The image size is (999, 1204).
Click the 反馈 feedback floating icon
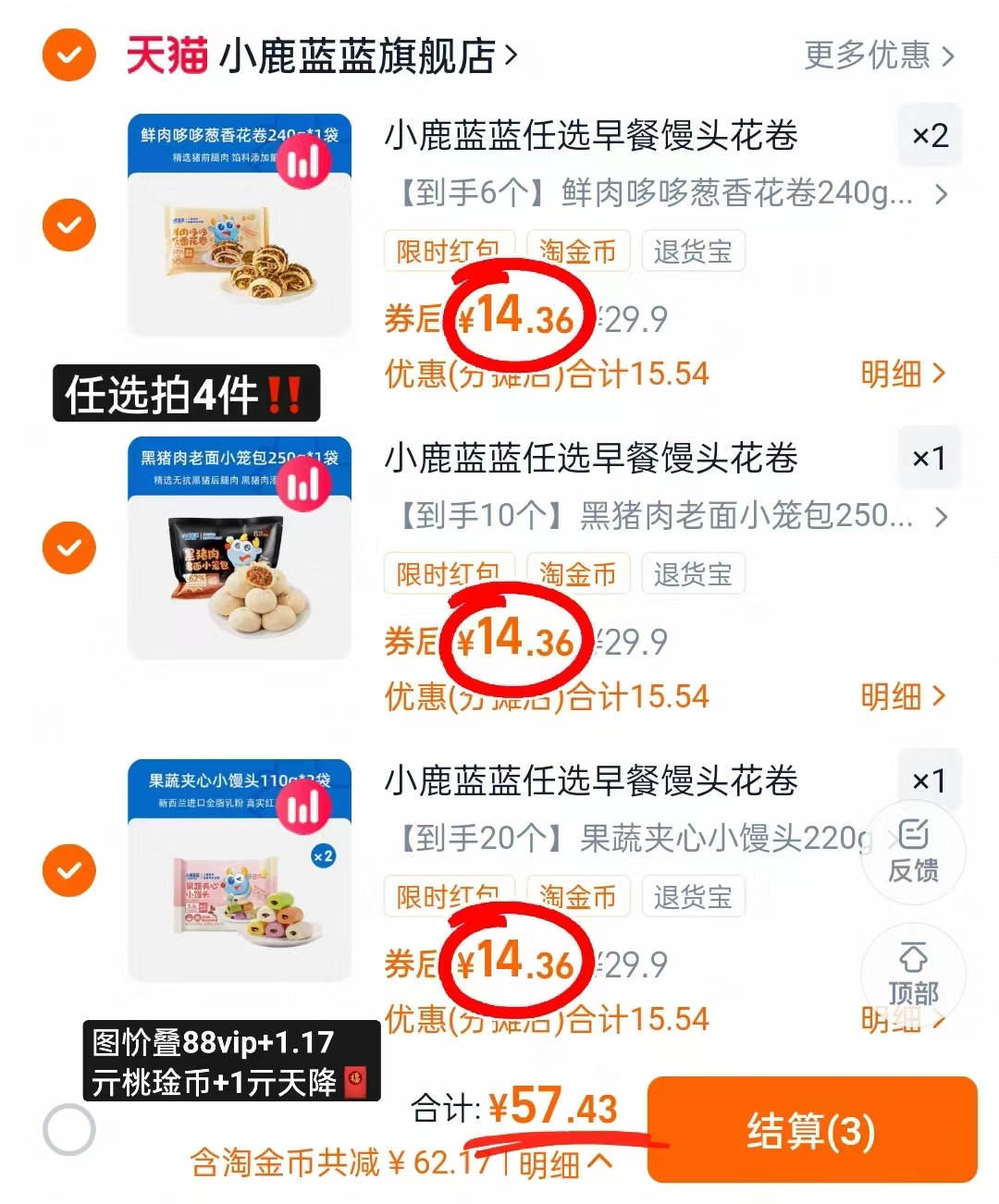tap(914, 853)
